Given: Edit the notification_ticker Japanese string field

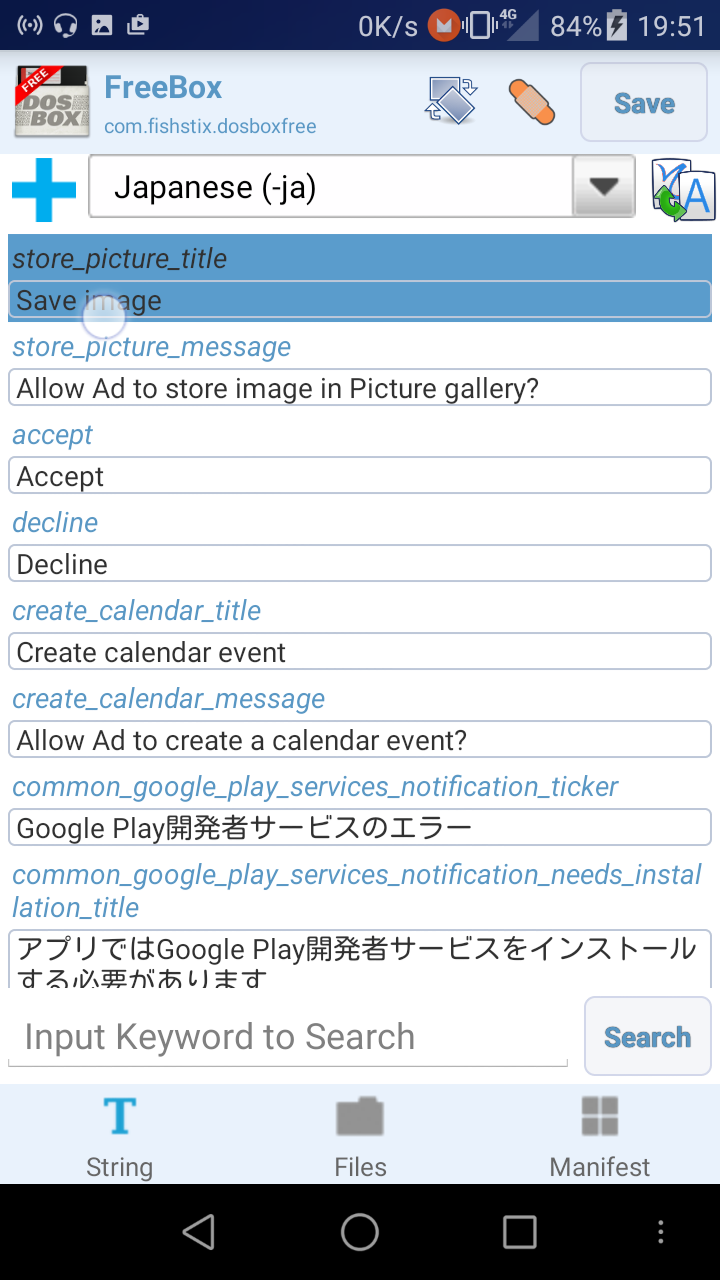Looking at the screenshot, I should [x=360, y=828].
